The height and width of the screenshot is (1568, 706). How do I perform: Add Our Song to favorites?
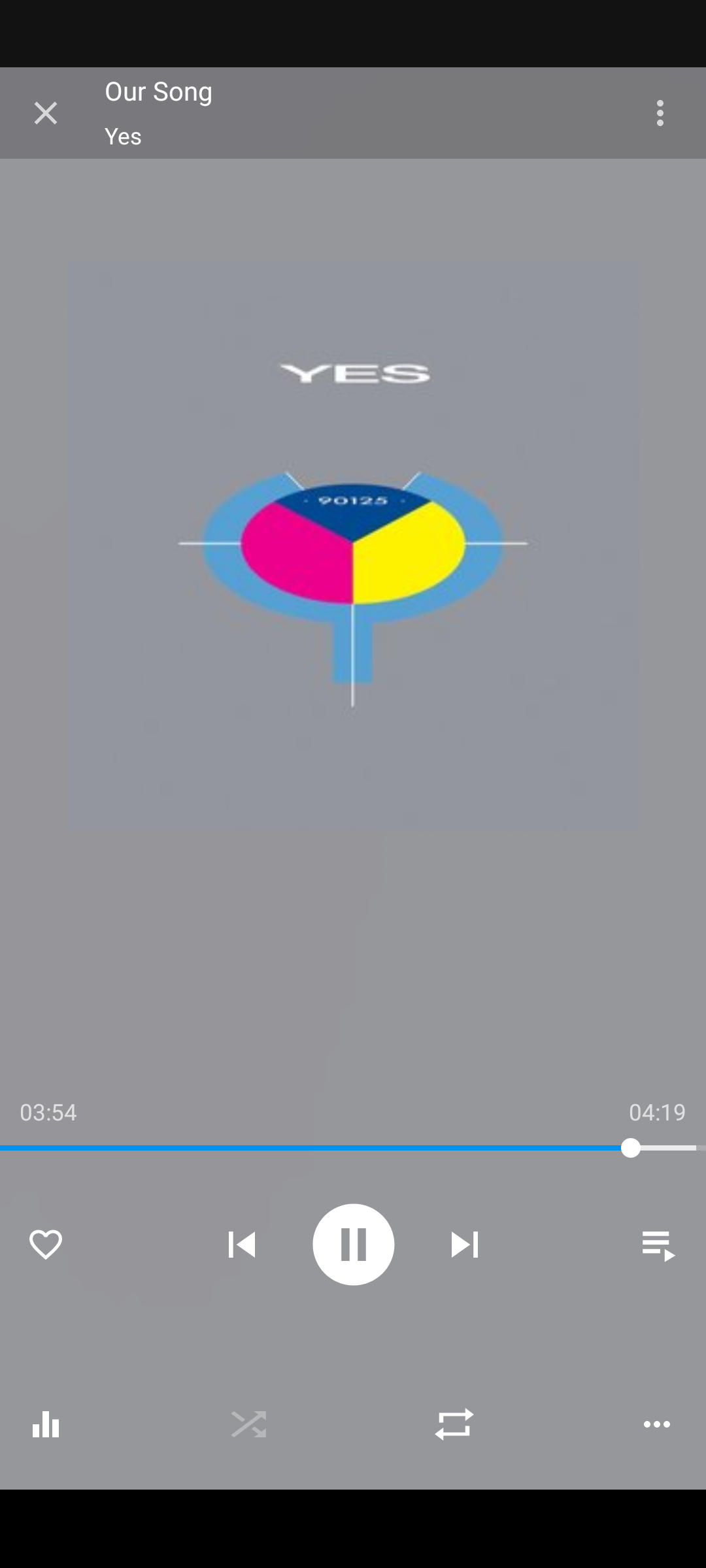(x=46, y=1245)
